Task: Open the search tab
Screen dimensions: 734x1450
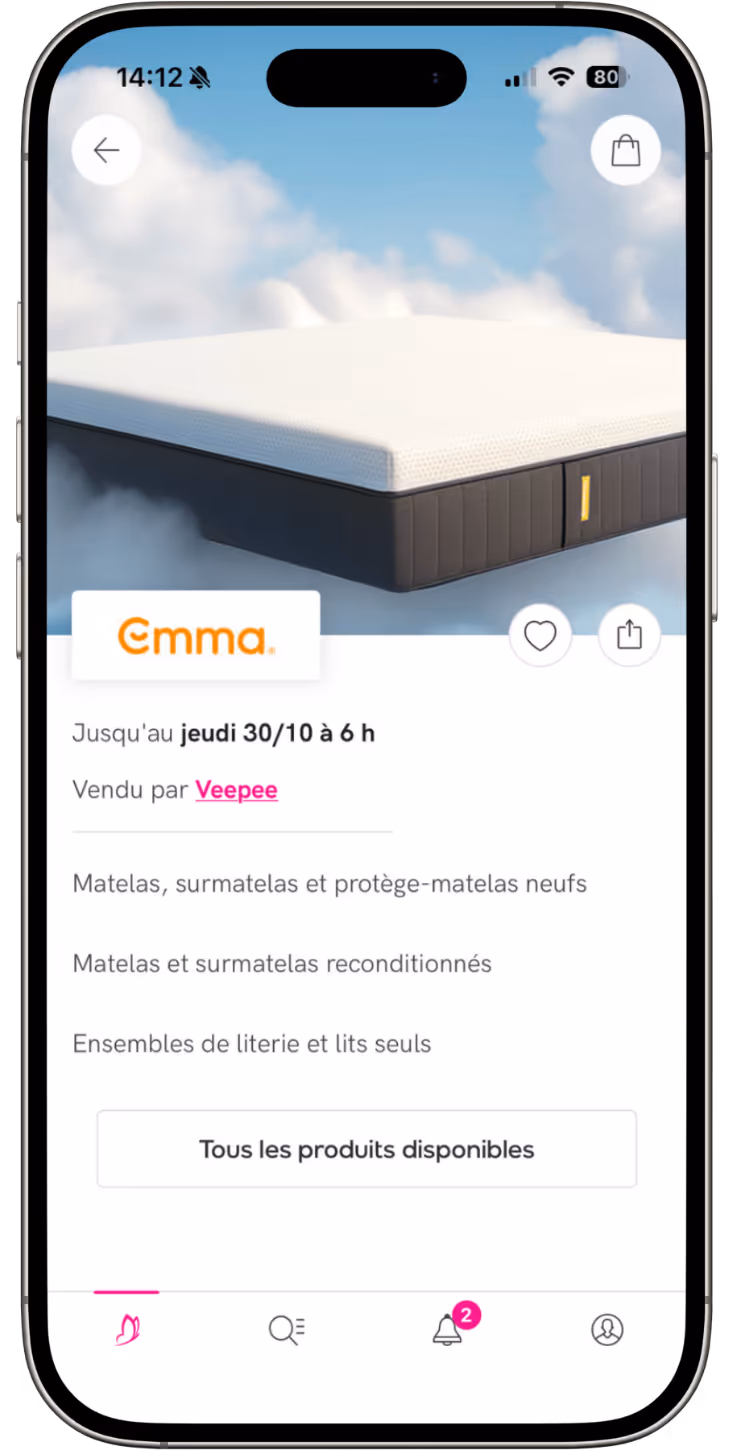Action: pos(286,1329)
